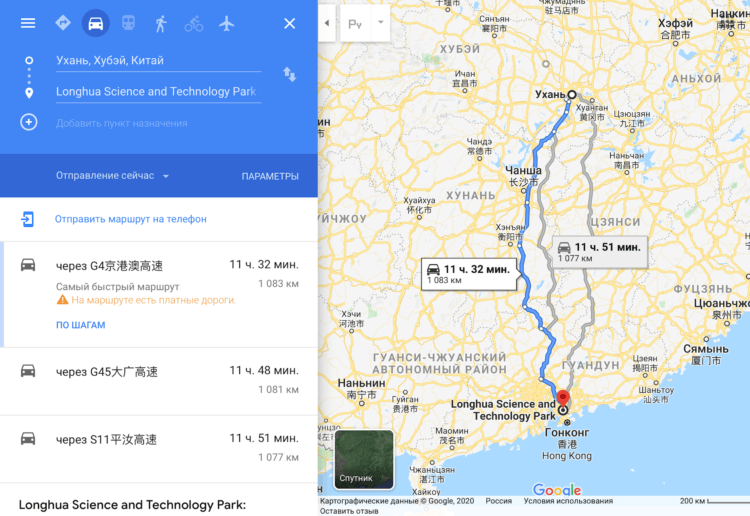The width and height of the screenshot is (750, 516).
Task: Open ПО ШАГАМ step-by-step directions
Action: (x=81, y=325)
